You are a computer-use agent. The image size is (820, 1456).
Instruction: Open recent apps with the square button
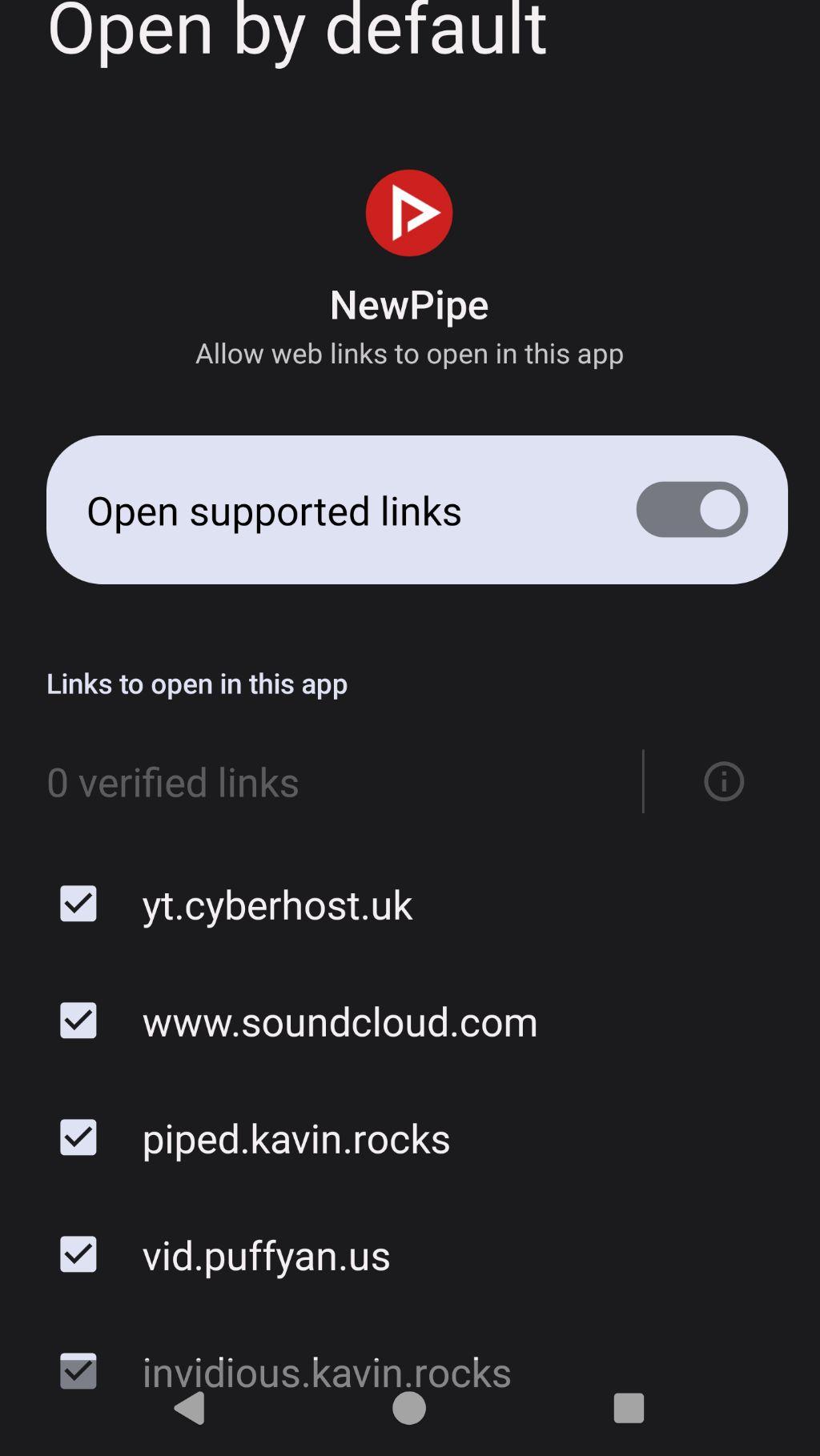pos(629,1408)
